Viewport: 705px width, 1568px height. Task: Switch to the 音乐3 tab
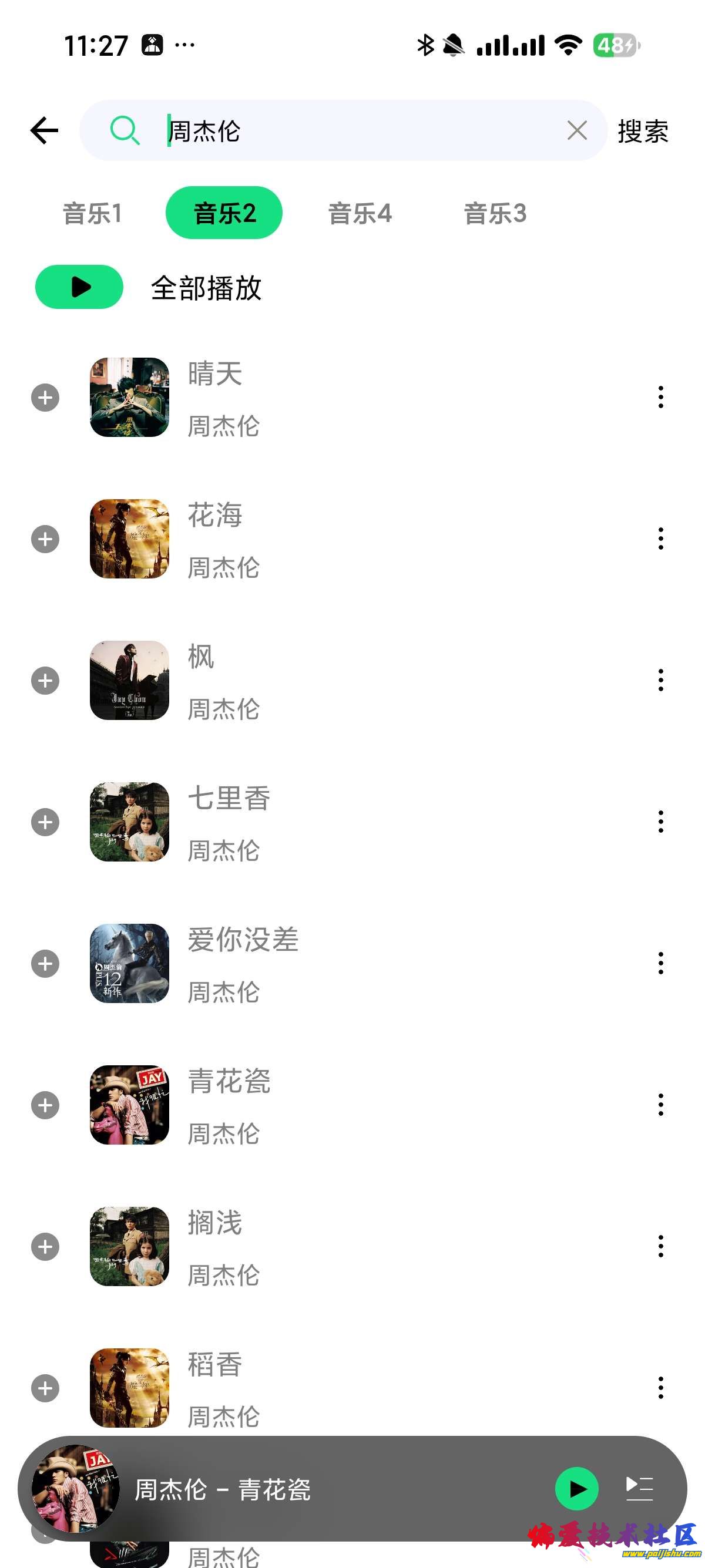pyautogui.click(x=495, y=214)
